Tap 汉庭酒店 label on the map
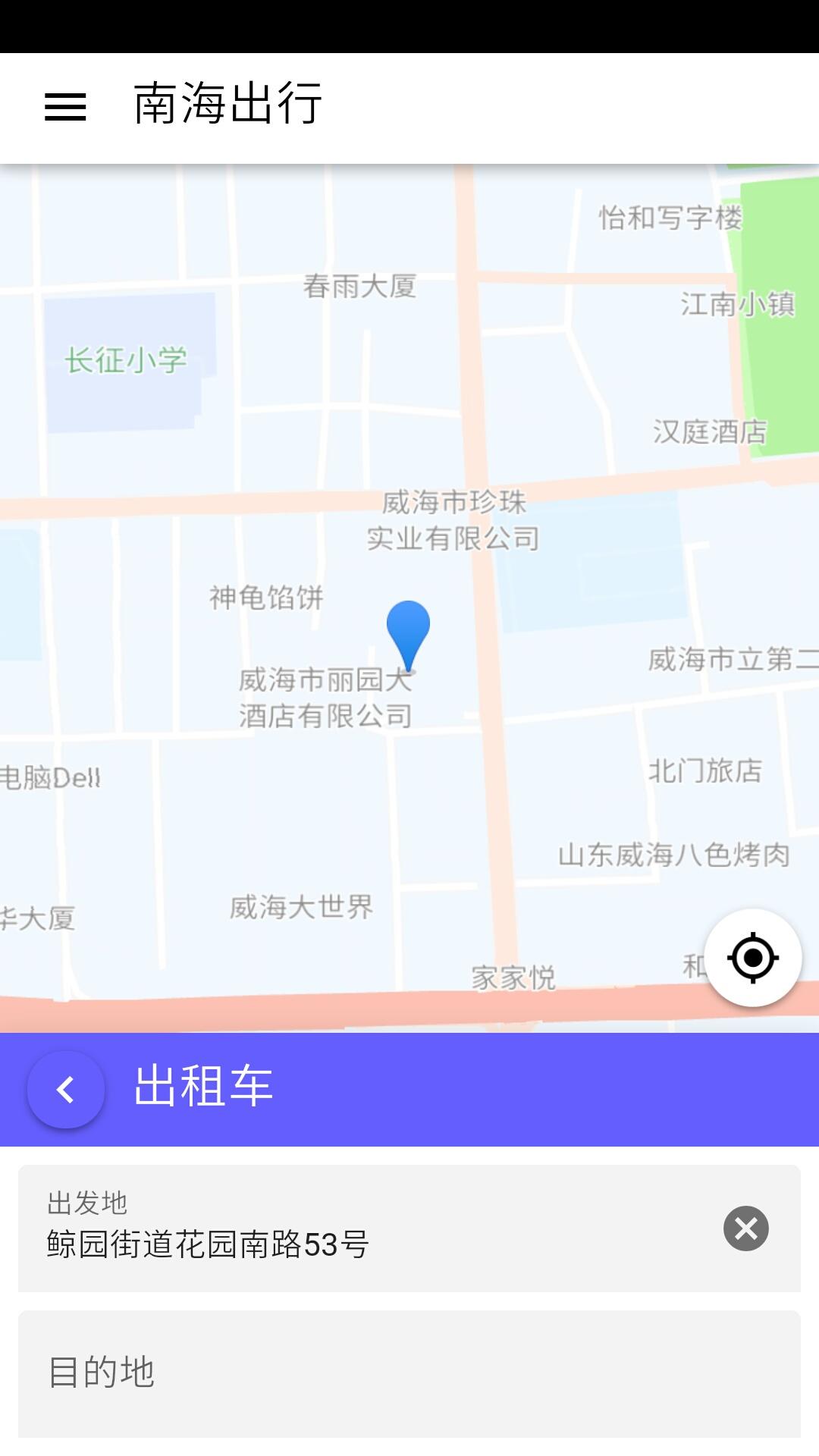Image resolution: width=819 pixels, height=1456 pixels. 710,431
